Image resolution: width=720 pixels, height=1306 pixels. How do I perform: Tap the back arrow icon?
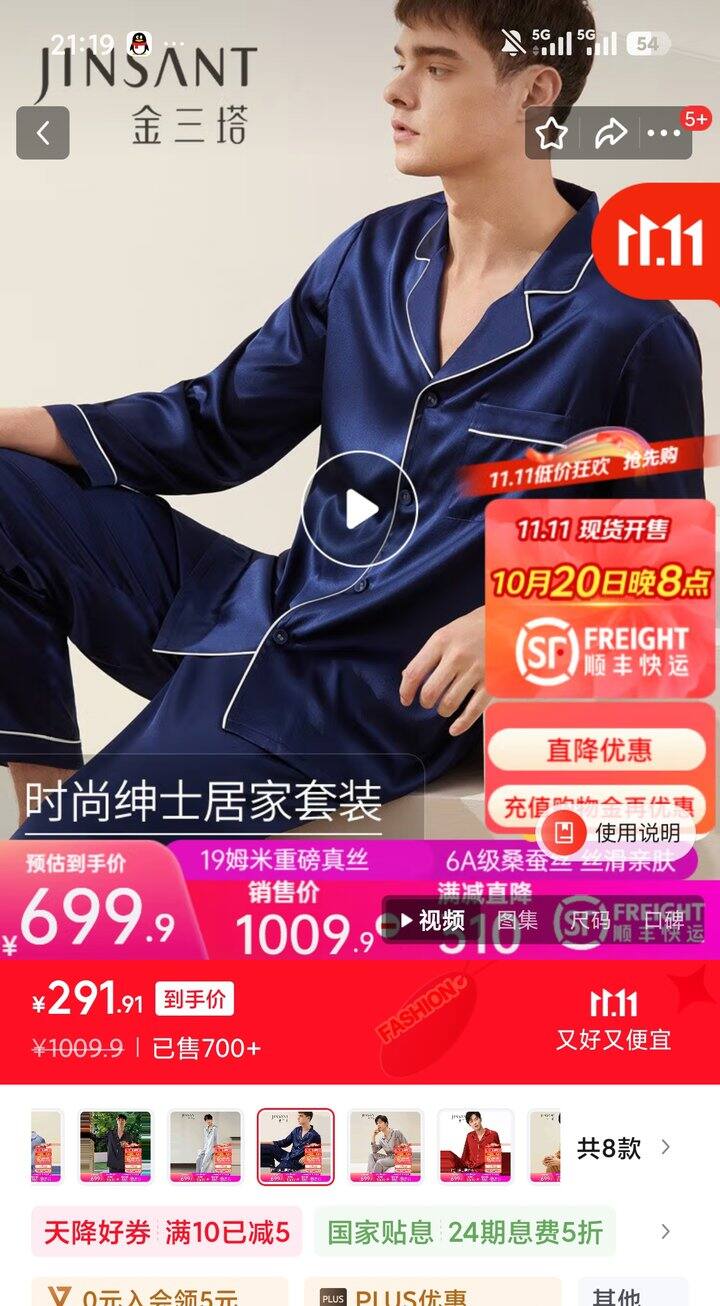click(42, 132)
